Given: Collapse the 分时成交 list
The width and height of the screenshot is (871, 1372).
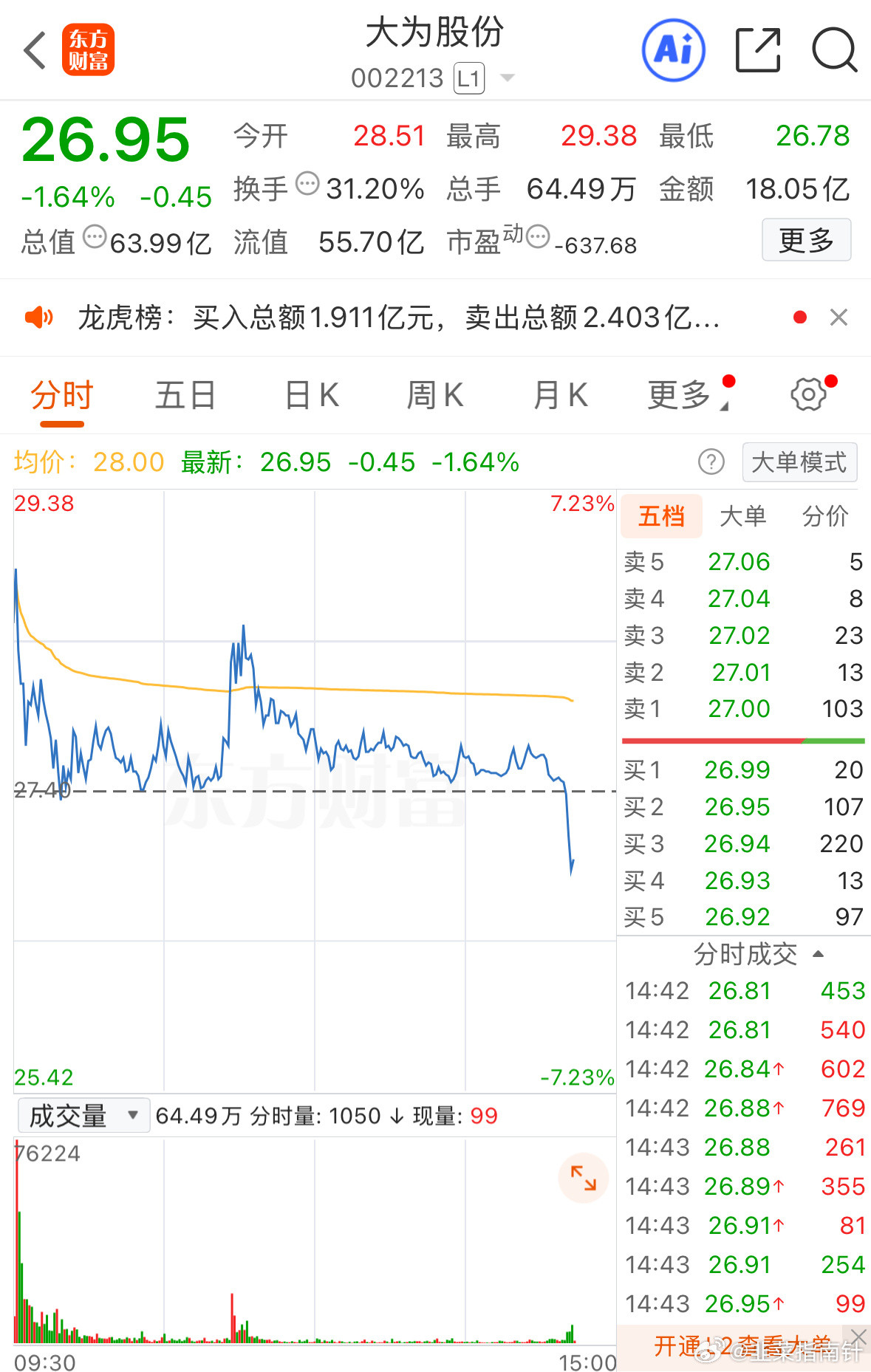Looking at the screenshot, I should click(819, 953).
